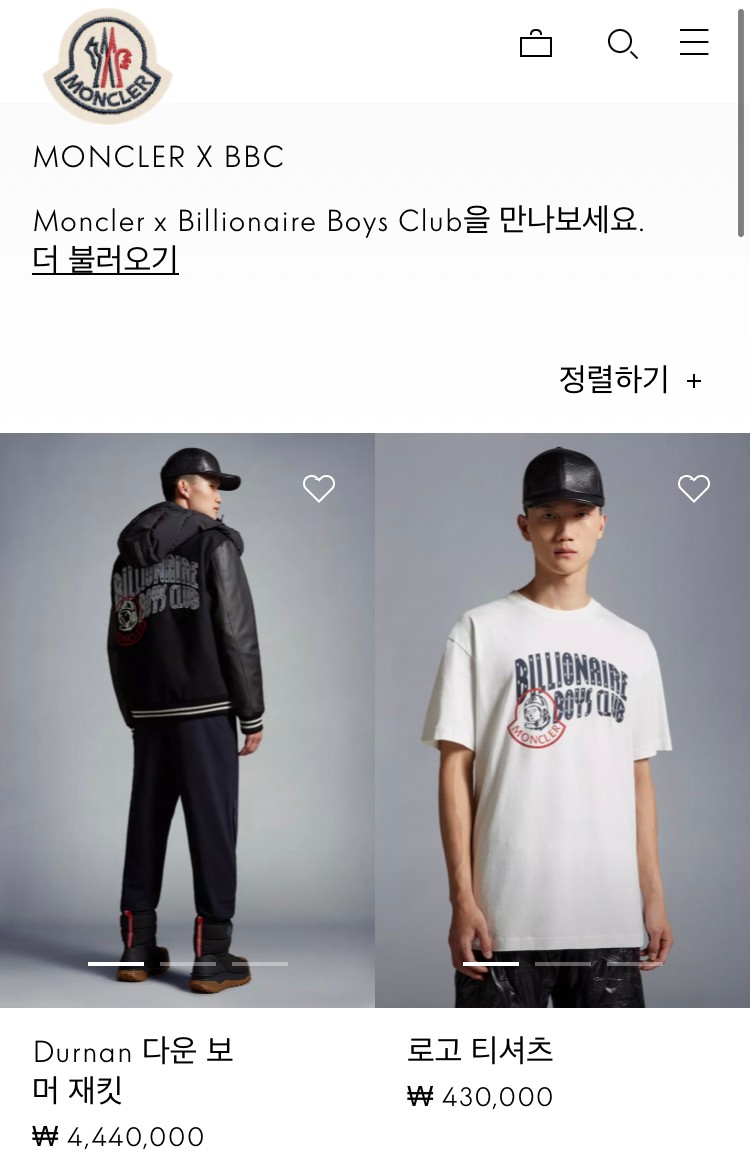The image size is (750, 1168).
Task: Show second image of Durnan jacket
Action: [188, 964]
